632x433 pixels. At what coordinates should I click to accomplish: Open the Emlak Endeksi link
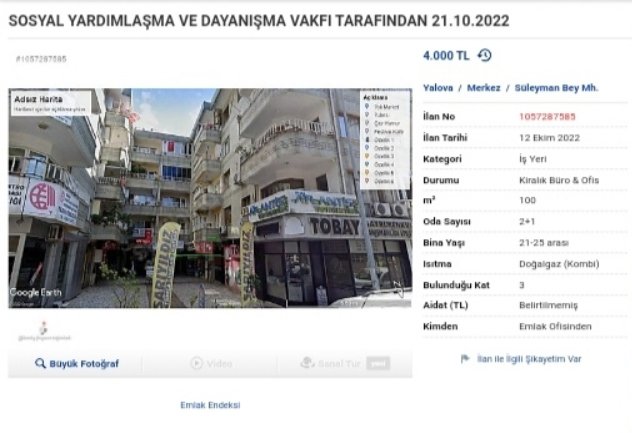(210, 405)
